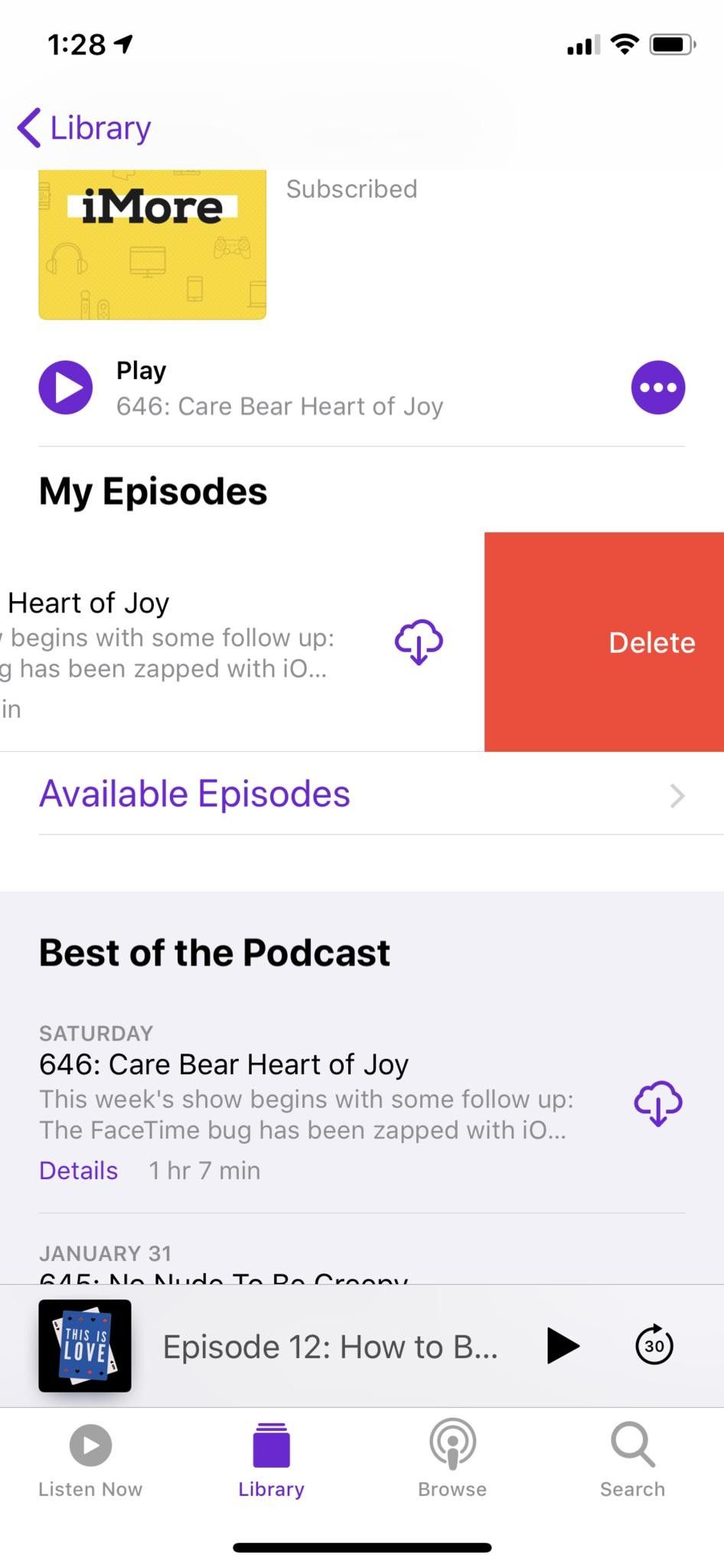The width and height of the screenshot is (724, 1568).
Task: Play Episode 12 from the mini player
Action: pos(563,1346)
